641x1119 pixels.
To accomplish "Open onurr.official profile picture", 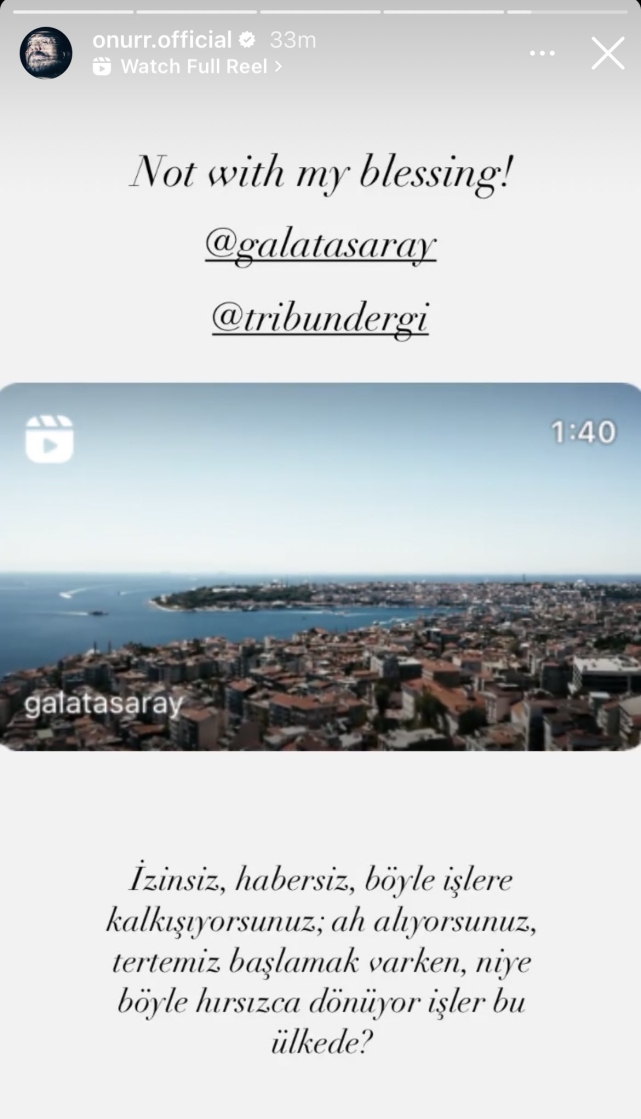I will [x=46, y=53].
